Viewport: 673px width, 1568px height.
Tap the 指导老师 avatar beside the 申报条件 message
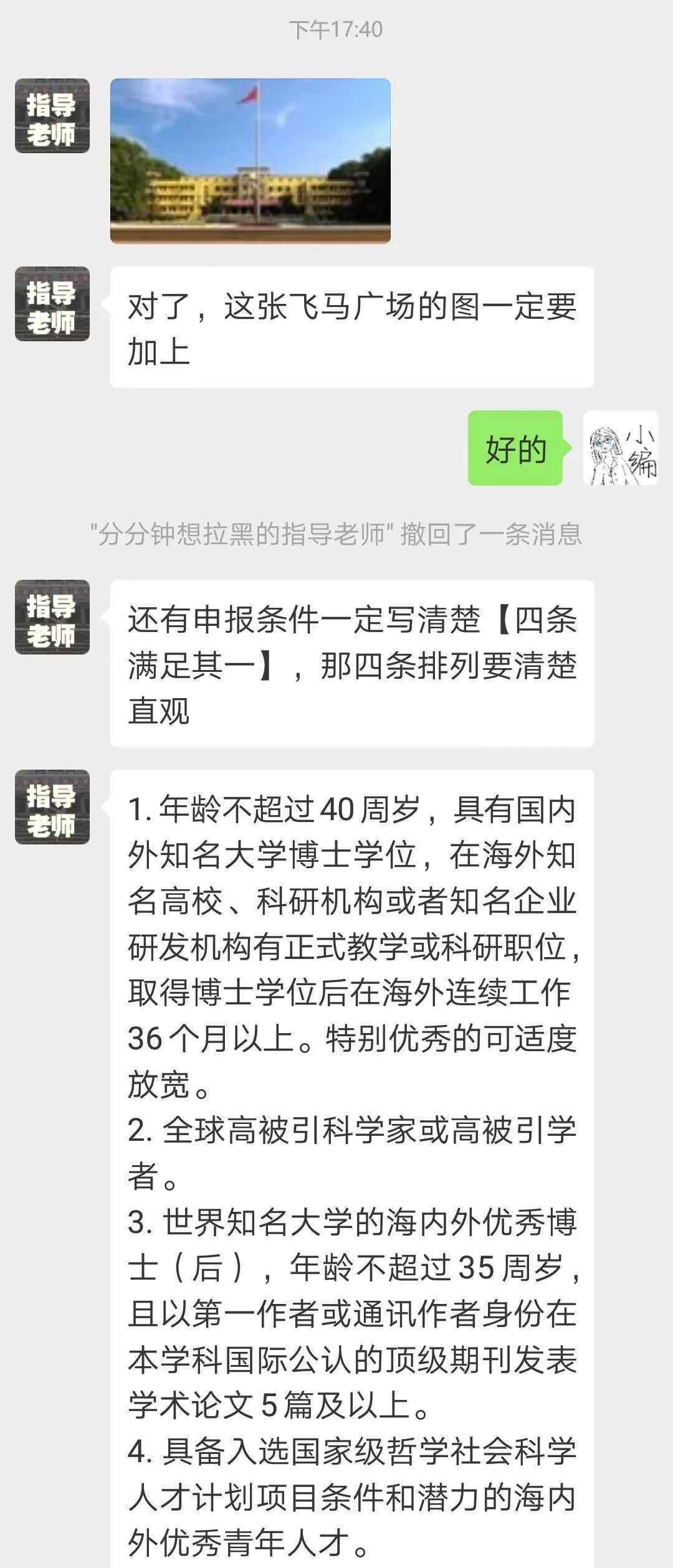[52, 617]
